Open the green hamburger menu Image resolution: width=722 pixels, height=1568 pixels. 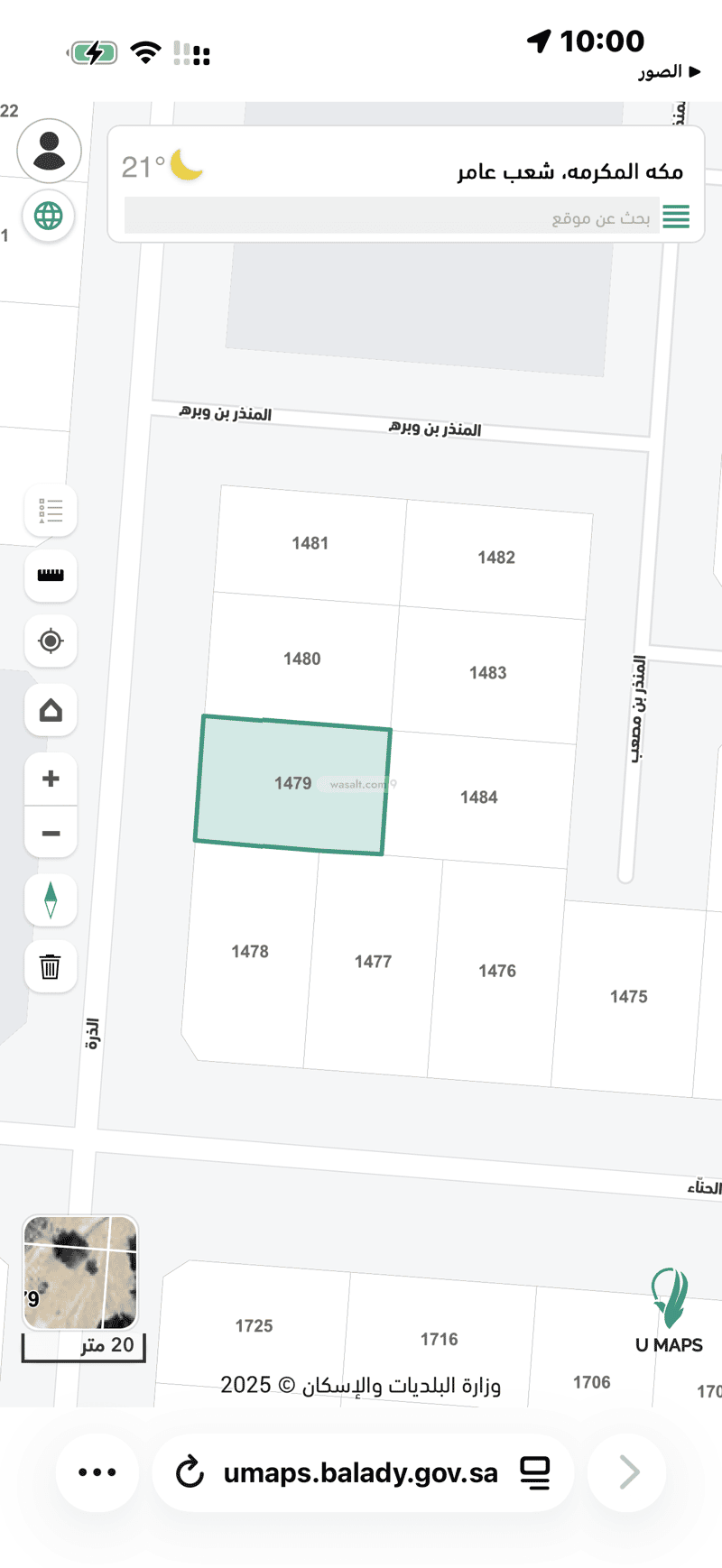(x=676, y=217)
